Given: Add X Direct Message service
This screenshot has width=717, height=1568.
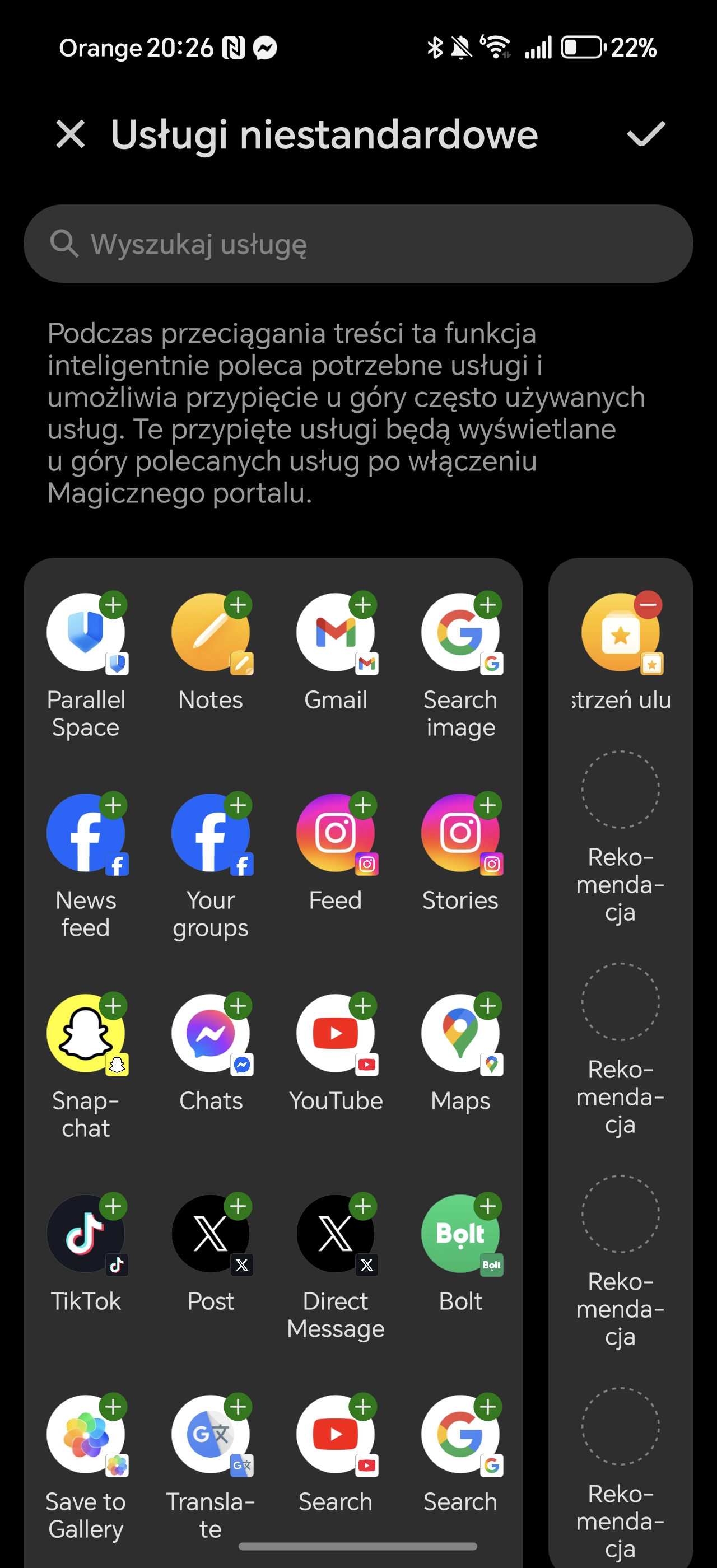Looking at the screenshot, I should (x=364, y=1206).
